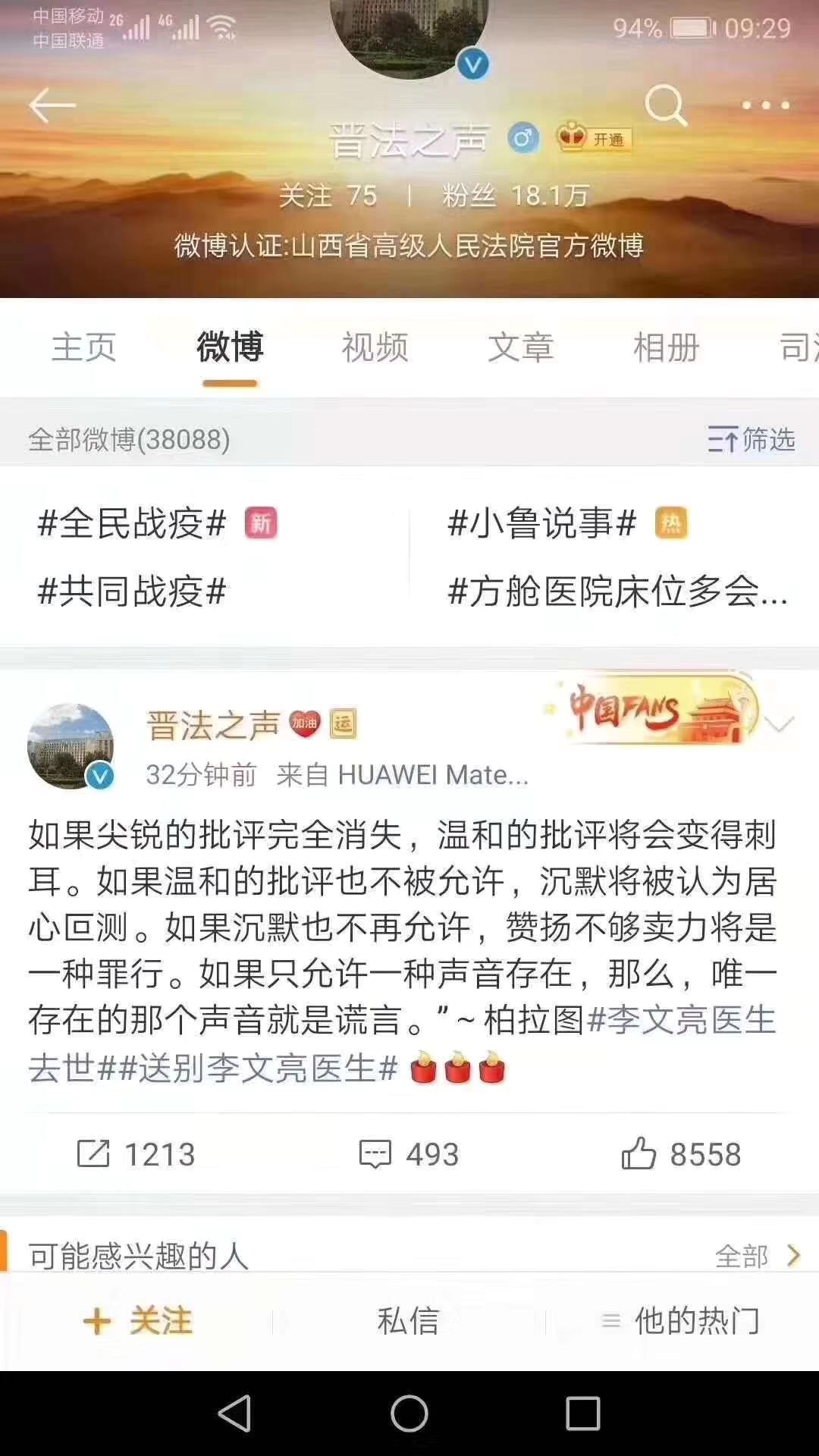Screen dimensions: 819x1456
Task: Open the 筛选 filter option
Action: tap(751, 439)
